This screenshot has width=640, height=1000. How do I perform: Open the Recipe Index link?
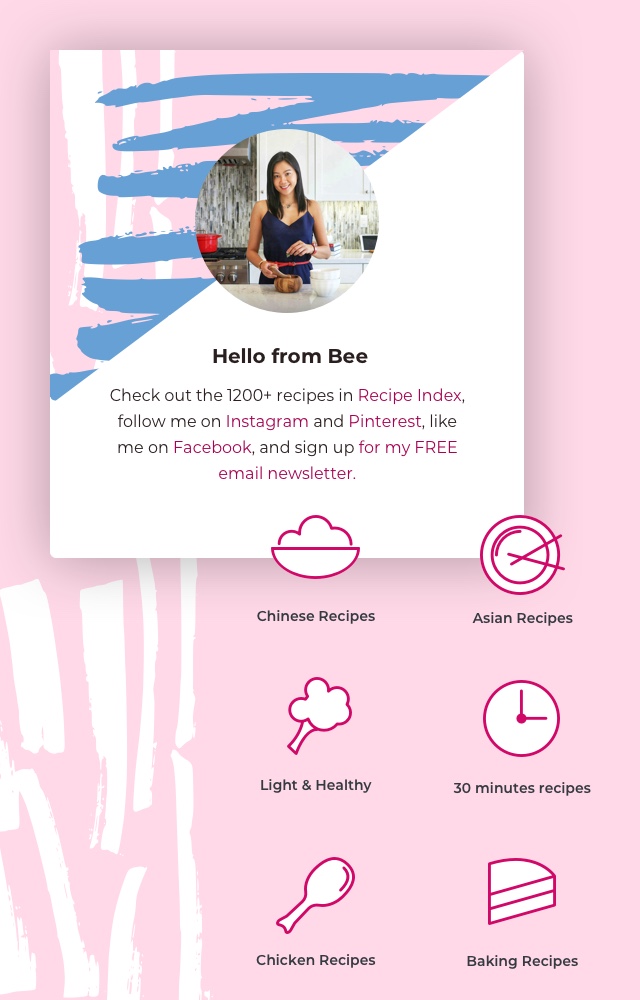click(x=409, y=395)
